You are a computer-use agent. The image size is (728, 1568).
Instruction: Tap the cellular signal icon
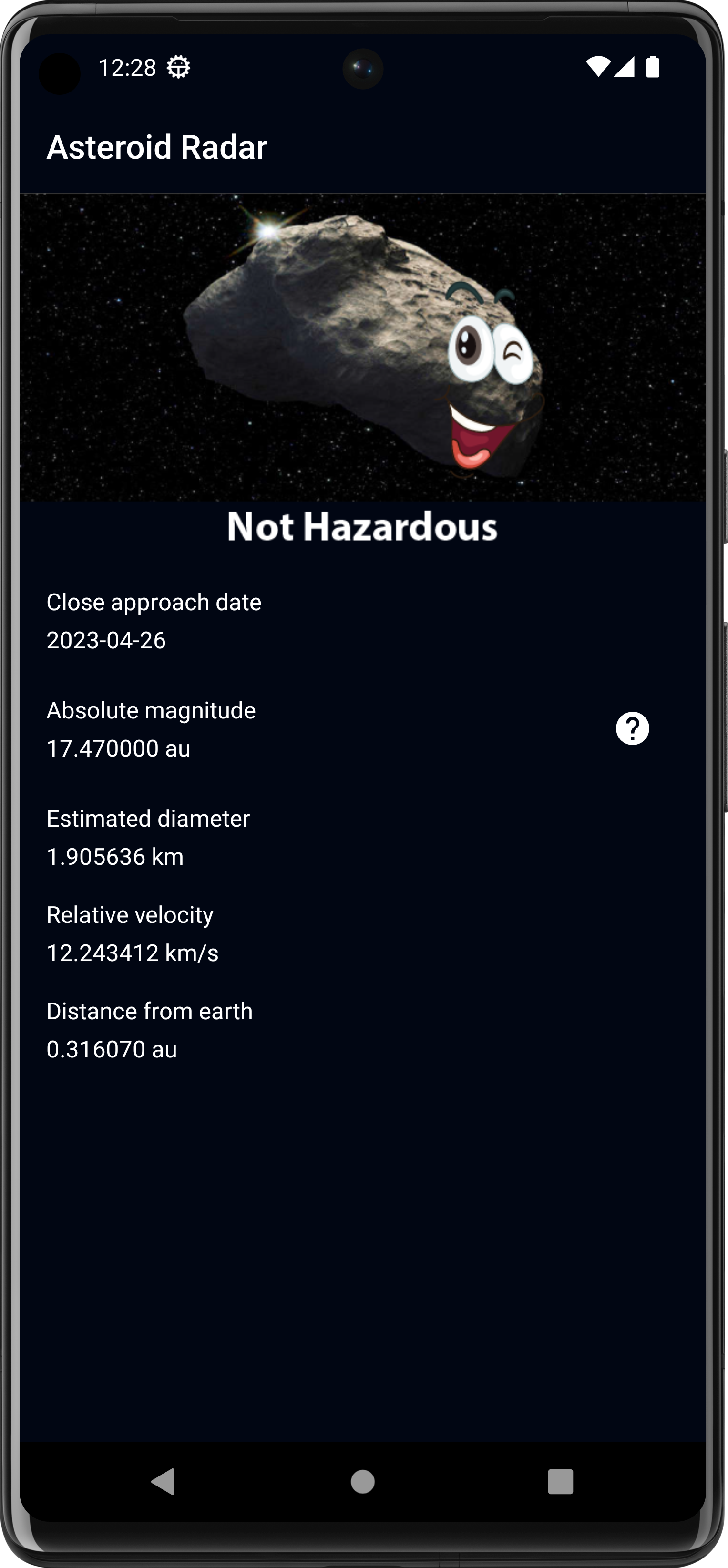point(626,69)
